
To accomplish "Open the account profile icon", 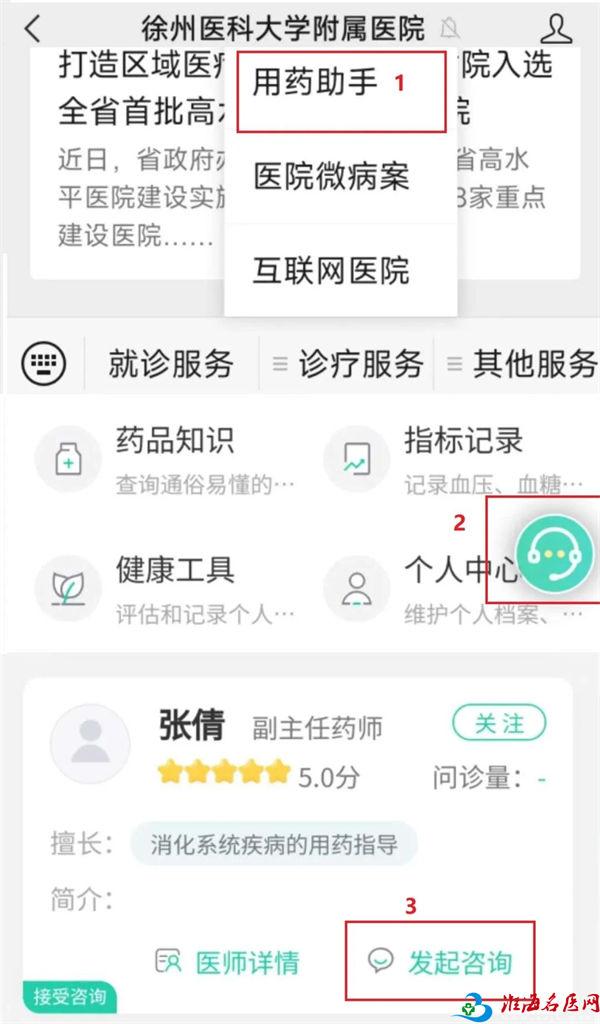I will click(556, 28).
